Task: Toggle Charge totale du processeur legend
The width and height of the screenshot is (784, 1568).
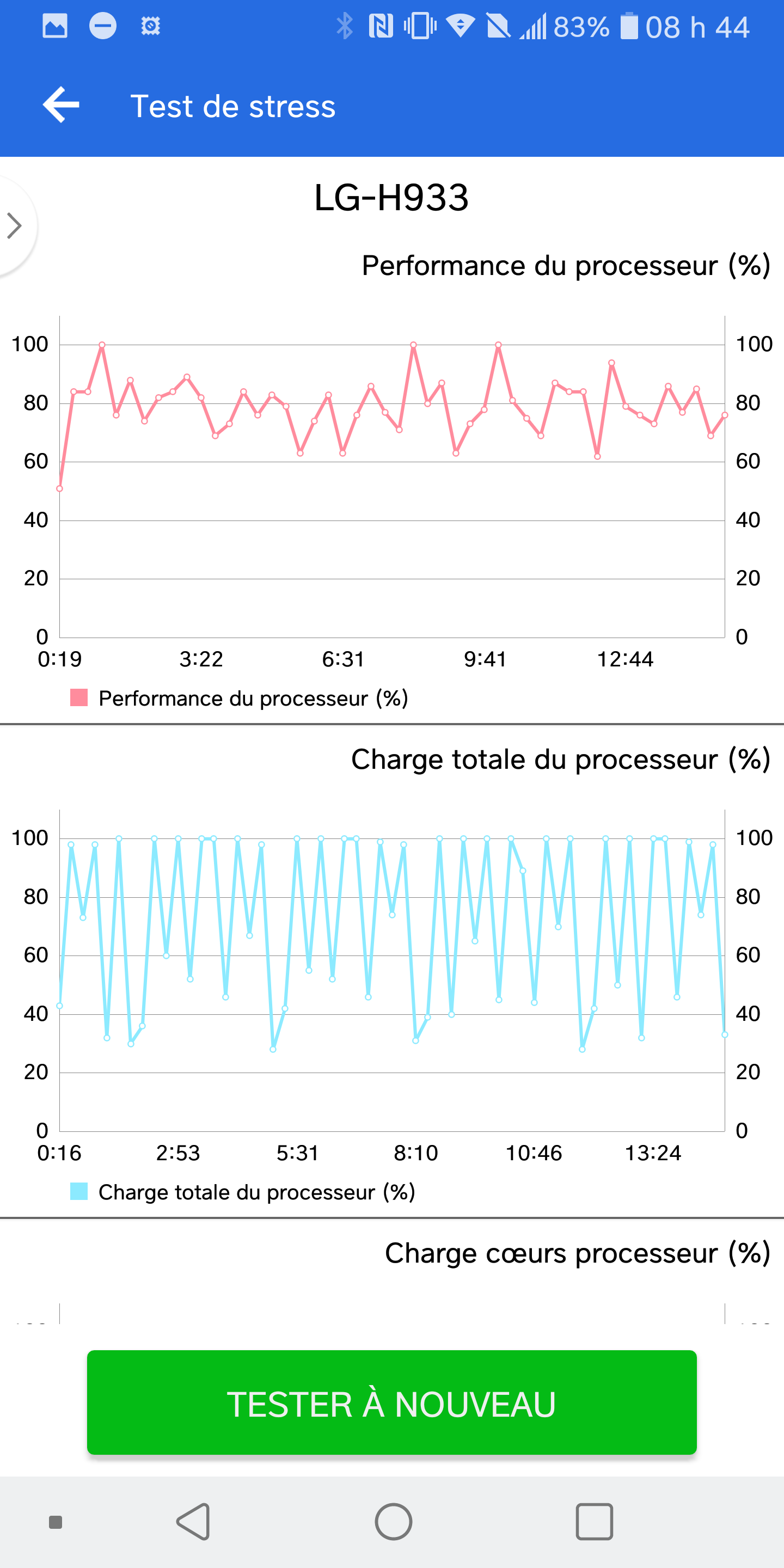Action: 242,1192
